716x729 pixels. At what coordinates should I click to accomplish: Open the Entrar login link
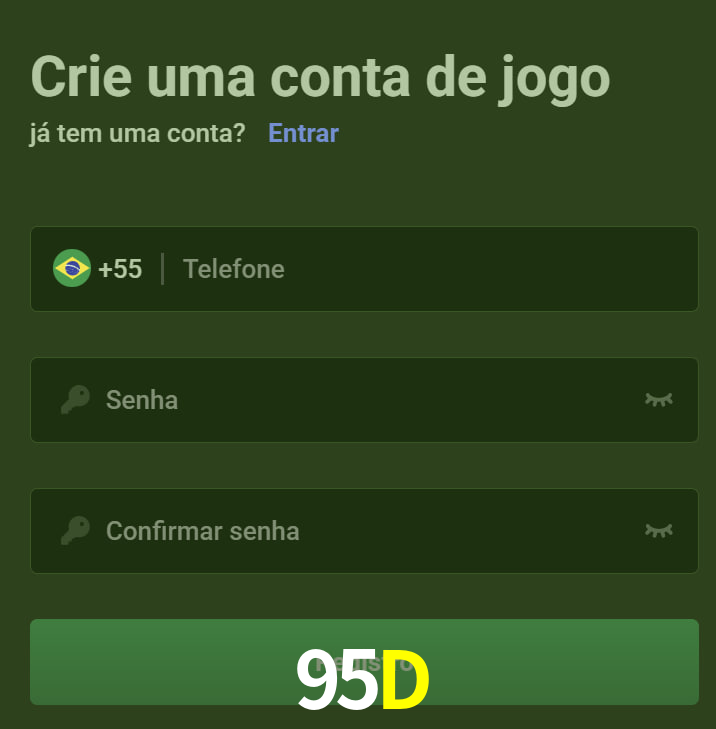[303, 133]
